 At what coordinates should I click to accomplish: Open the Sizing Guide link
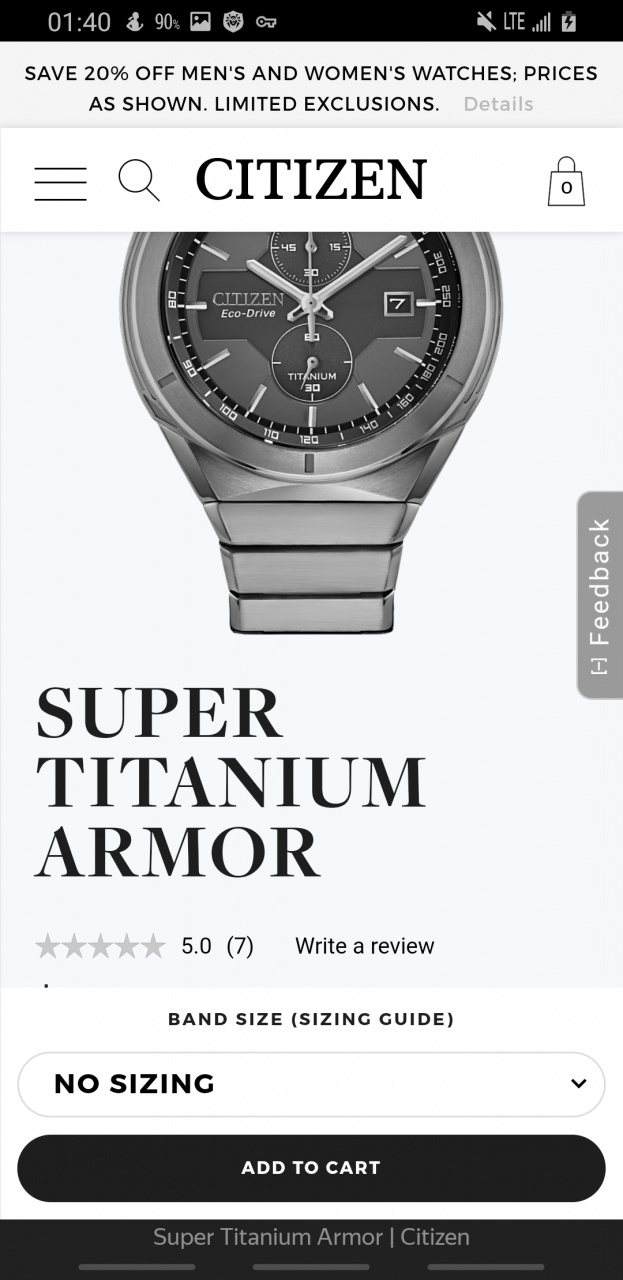coord(372,1020)
